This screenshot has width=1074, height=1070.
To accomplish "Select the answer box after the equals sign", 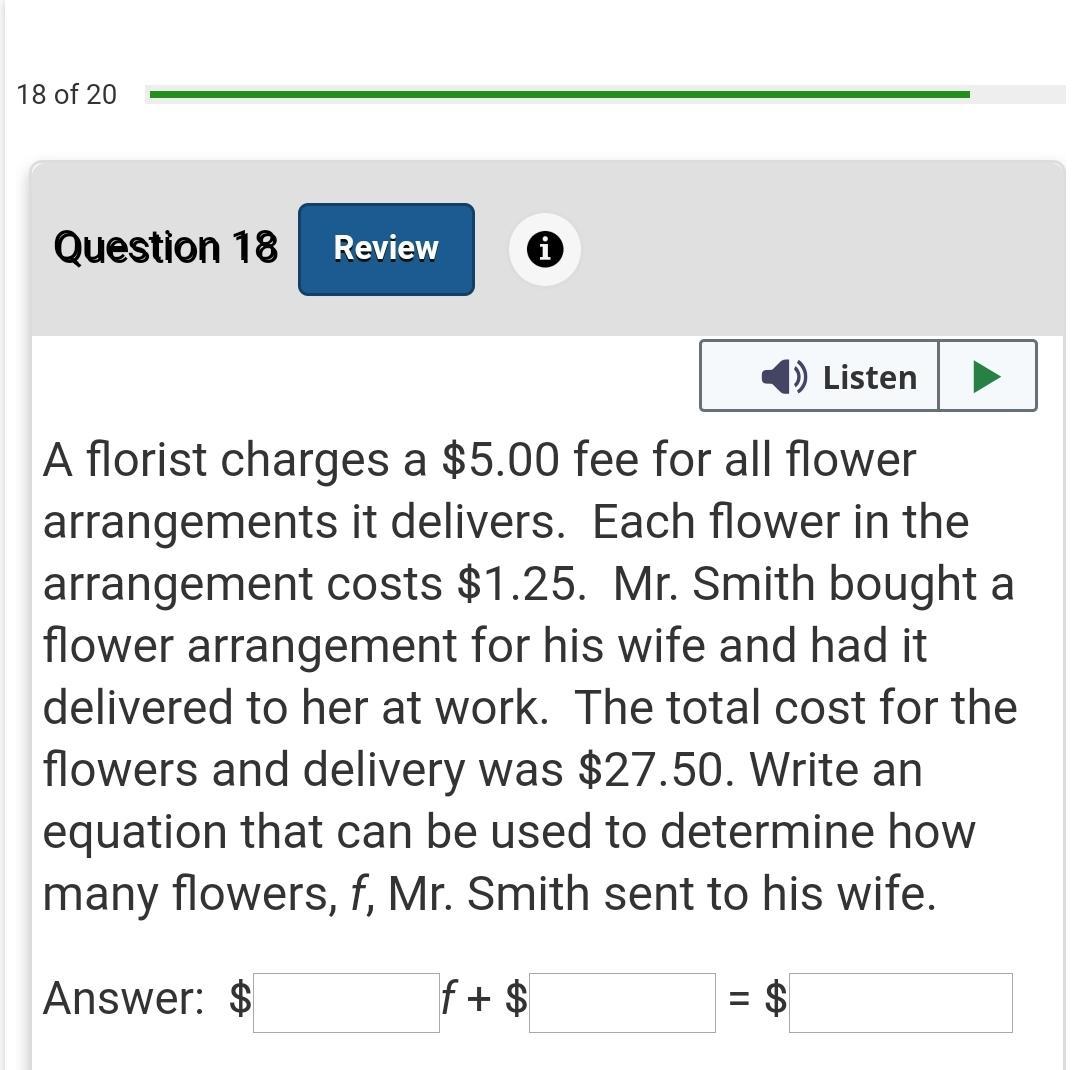I will (x=900, y=1002).
